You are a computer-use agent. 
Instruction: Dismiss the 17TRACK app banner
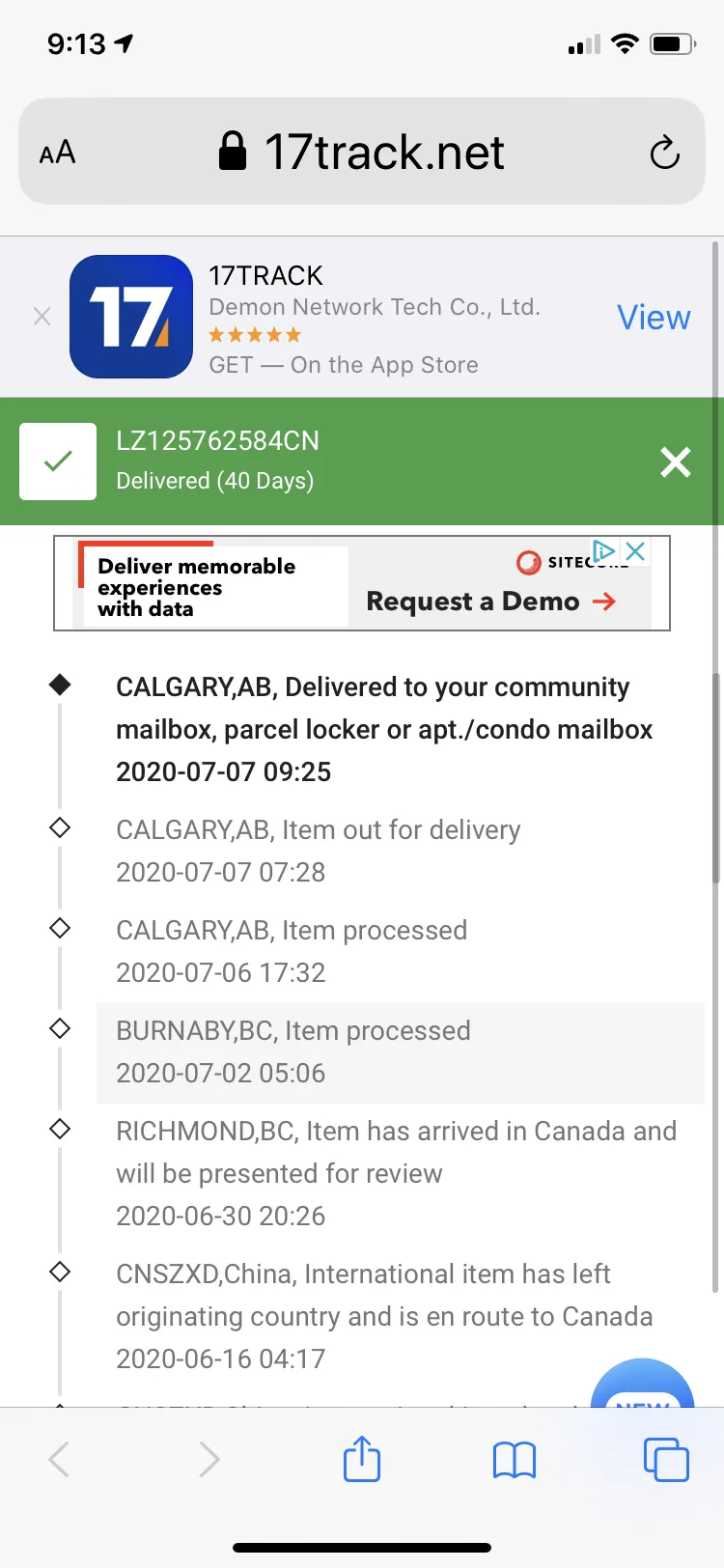42,317
